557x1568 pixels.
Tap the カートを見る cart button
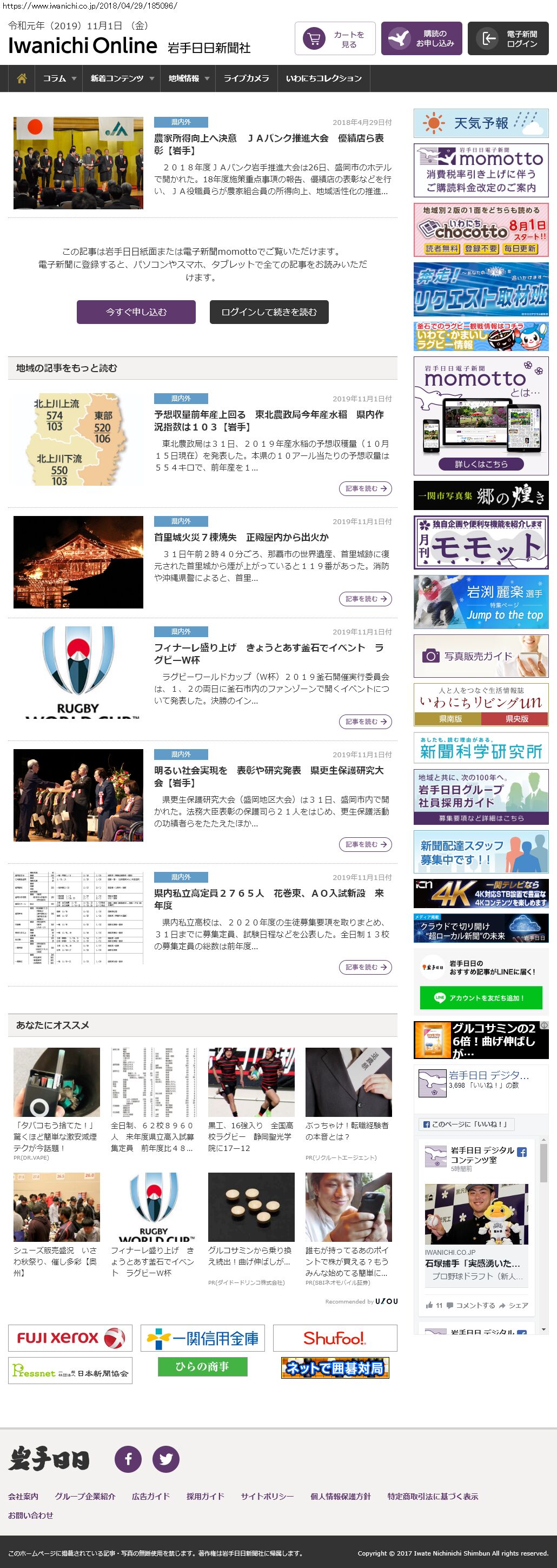coord(335,39)
